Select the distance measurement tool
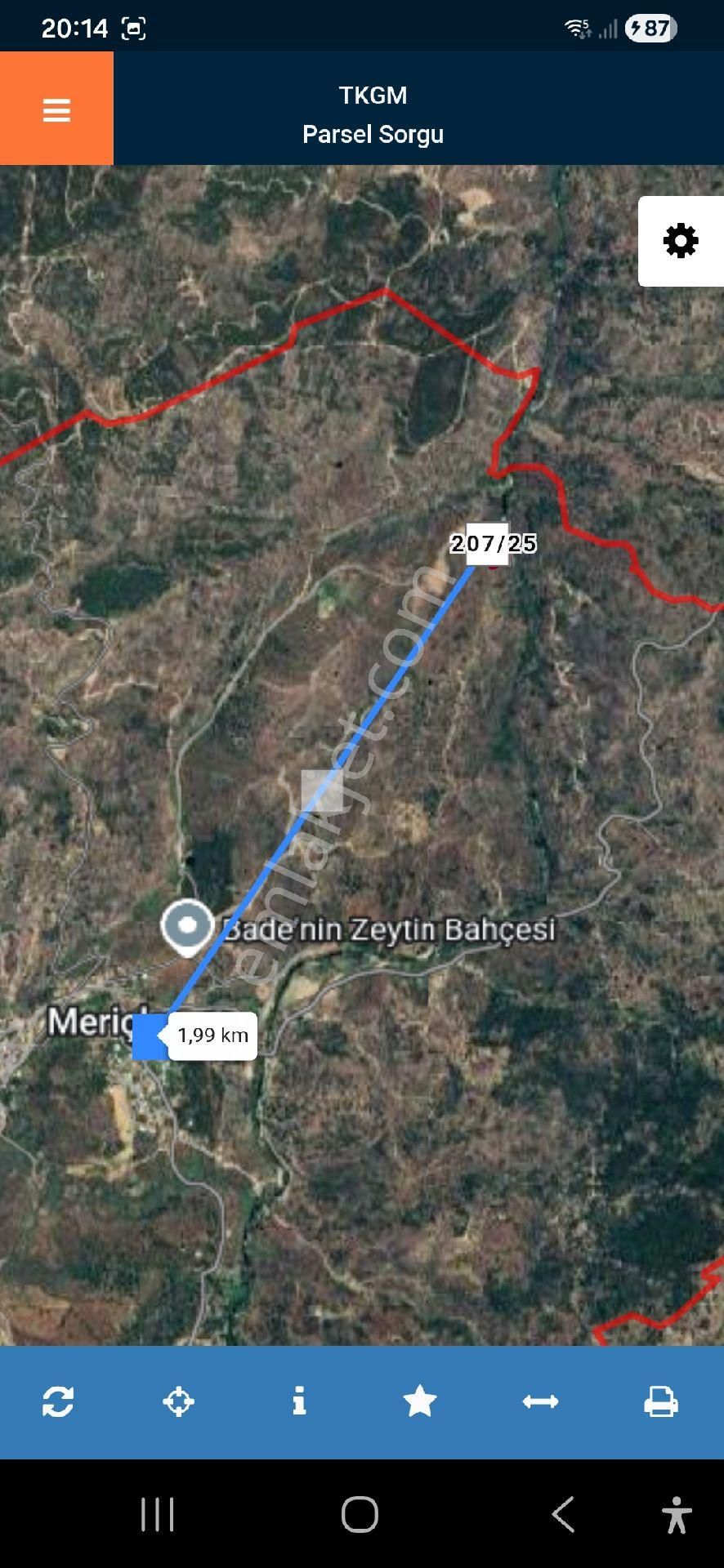This screenshot has height=1568, width=724. click(x=541, y=1402)
